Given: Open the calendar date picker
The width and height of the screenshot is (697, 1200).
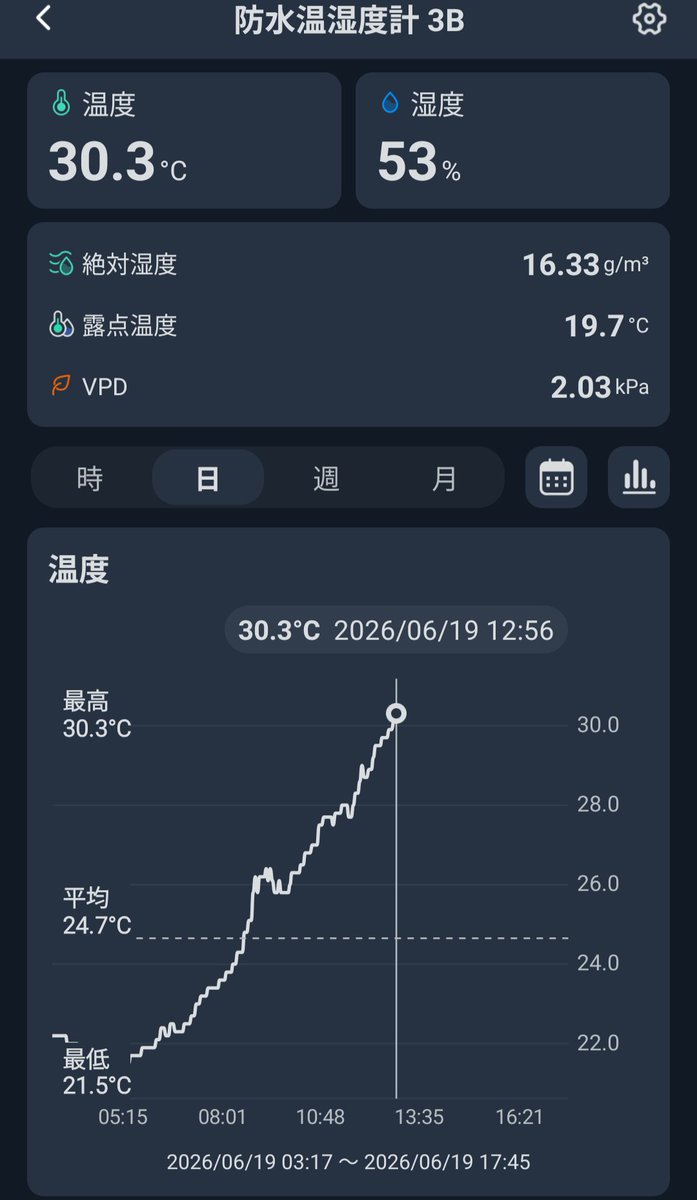Looking at the screenshot, I should point(556,478).
